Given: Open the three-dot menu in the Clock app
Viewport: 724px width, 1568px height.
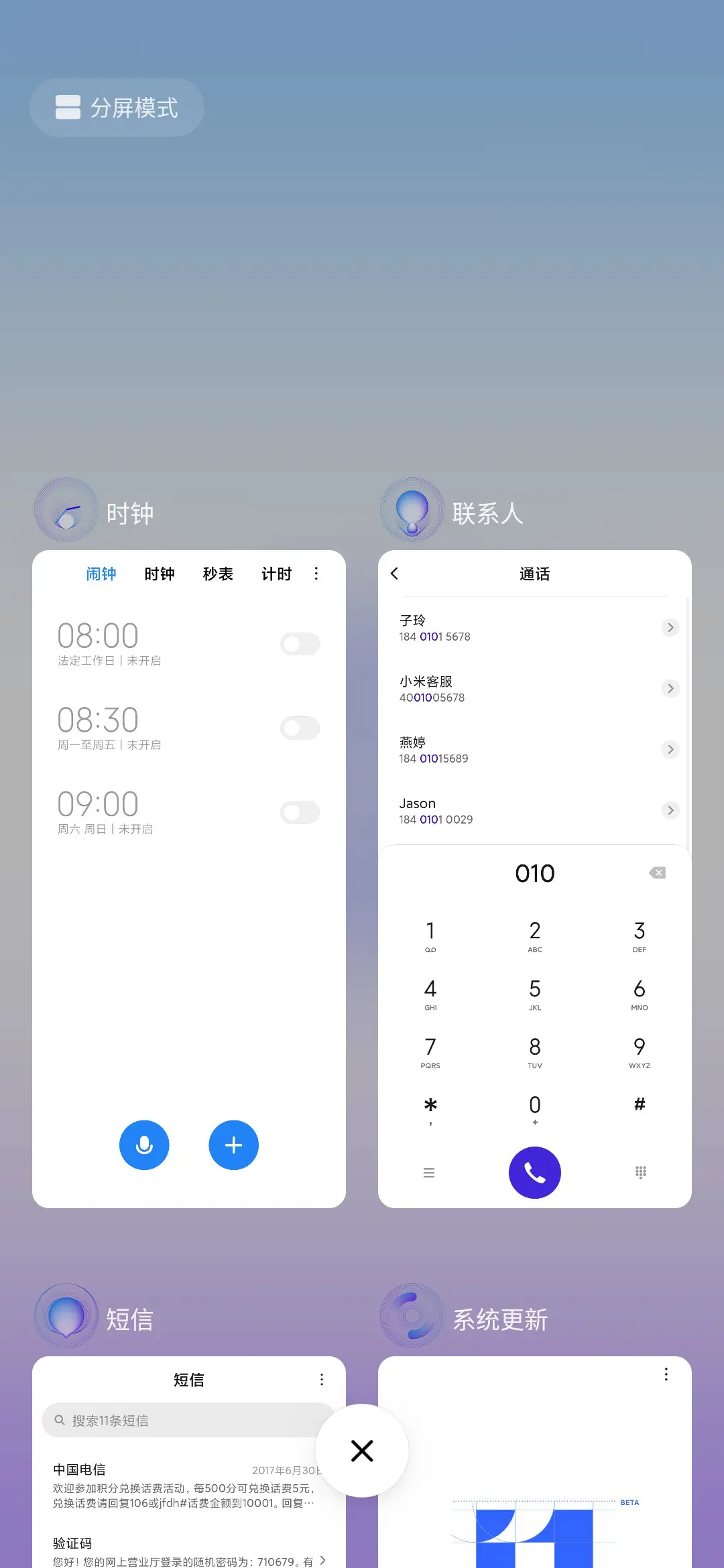Looking at the screenshot, I should click(315, 574).
